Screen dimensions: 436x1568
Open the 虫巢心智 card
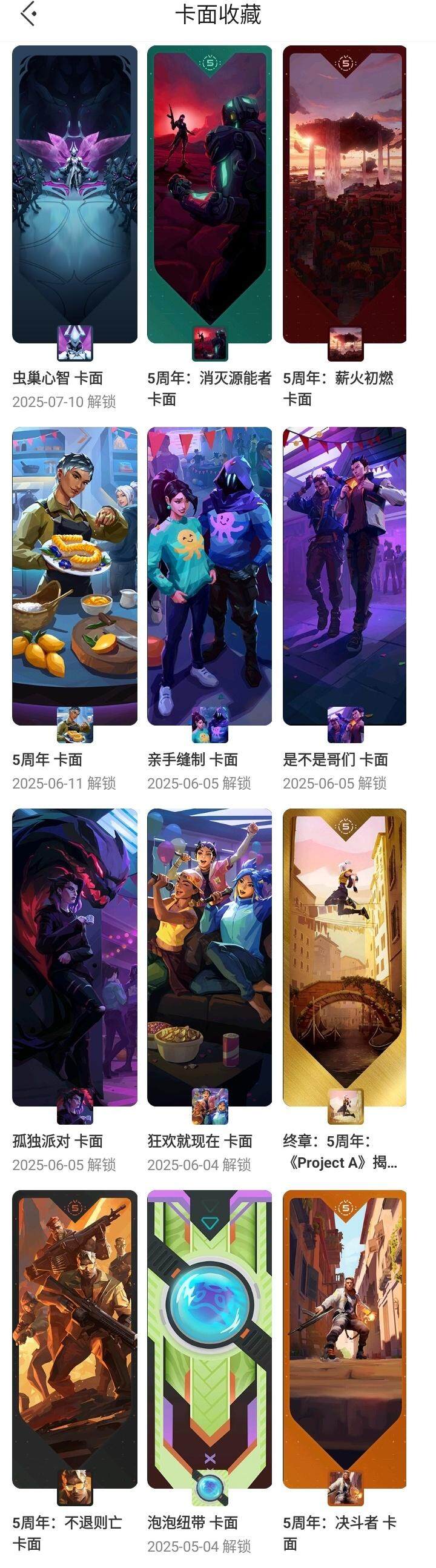[75, 195]
